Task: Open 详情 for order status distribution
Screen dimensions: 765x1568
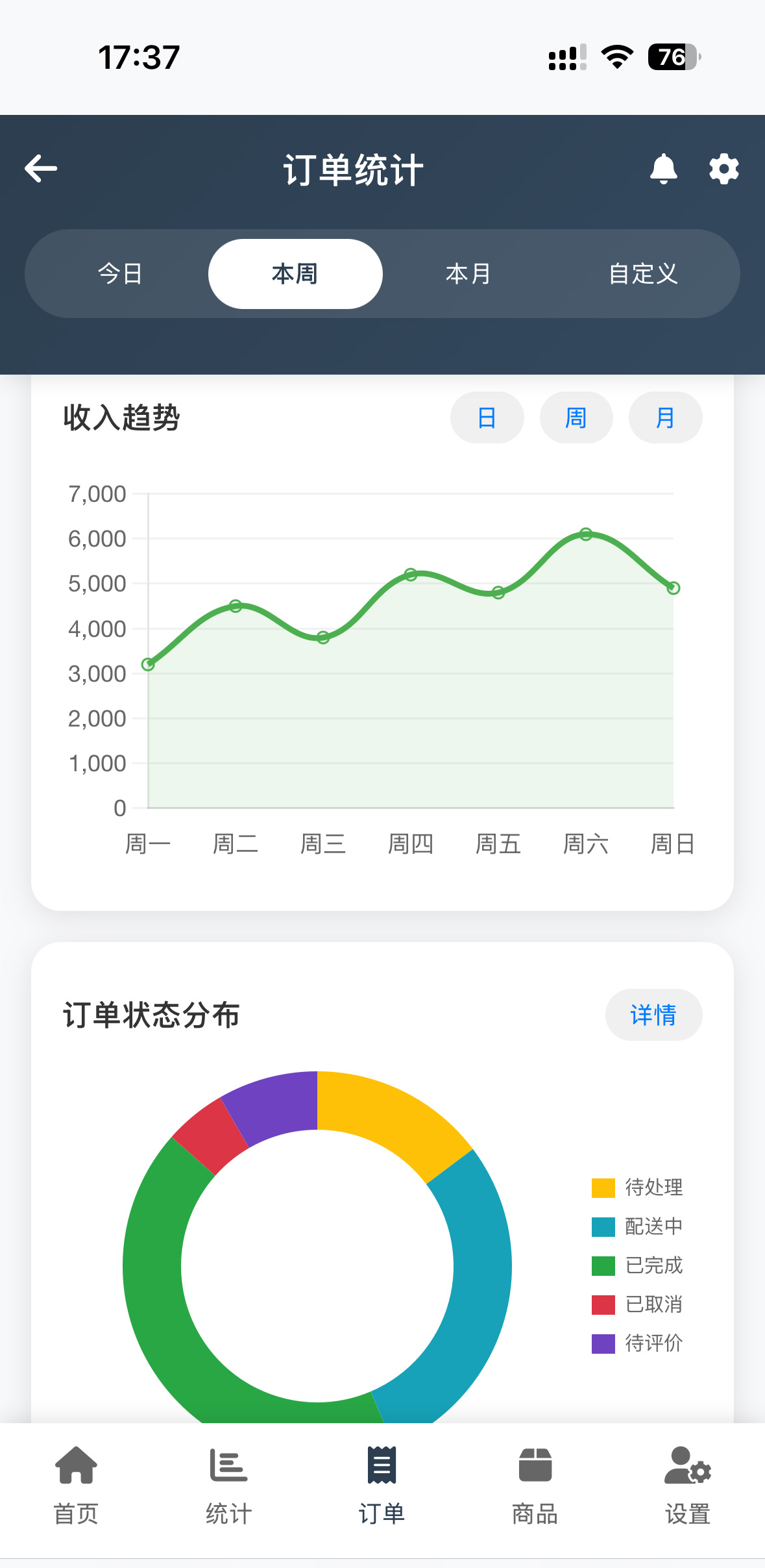Action: 653,1015
